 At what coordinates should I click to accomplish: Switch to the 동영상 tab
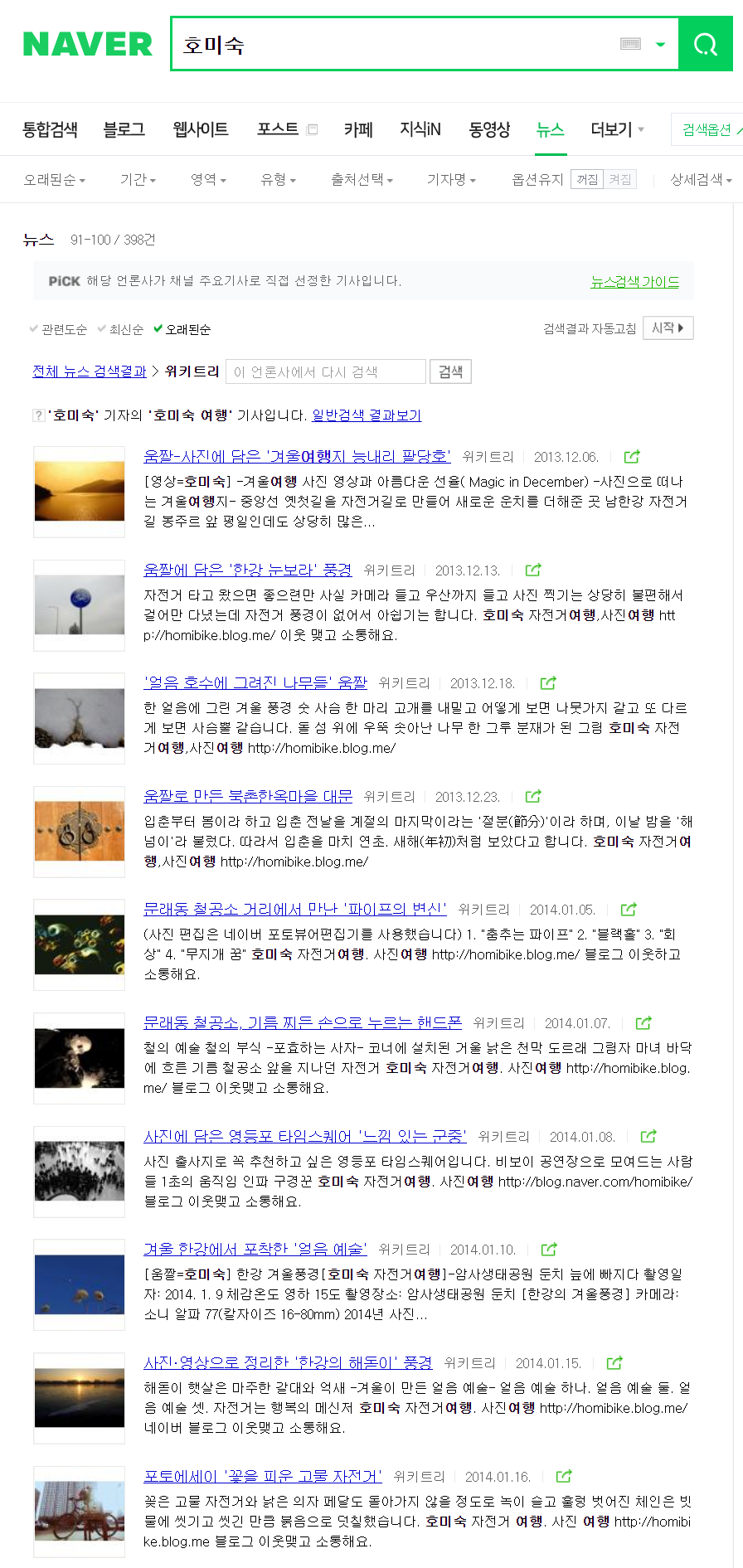[x=488, y=129]
